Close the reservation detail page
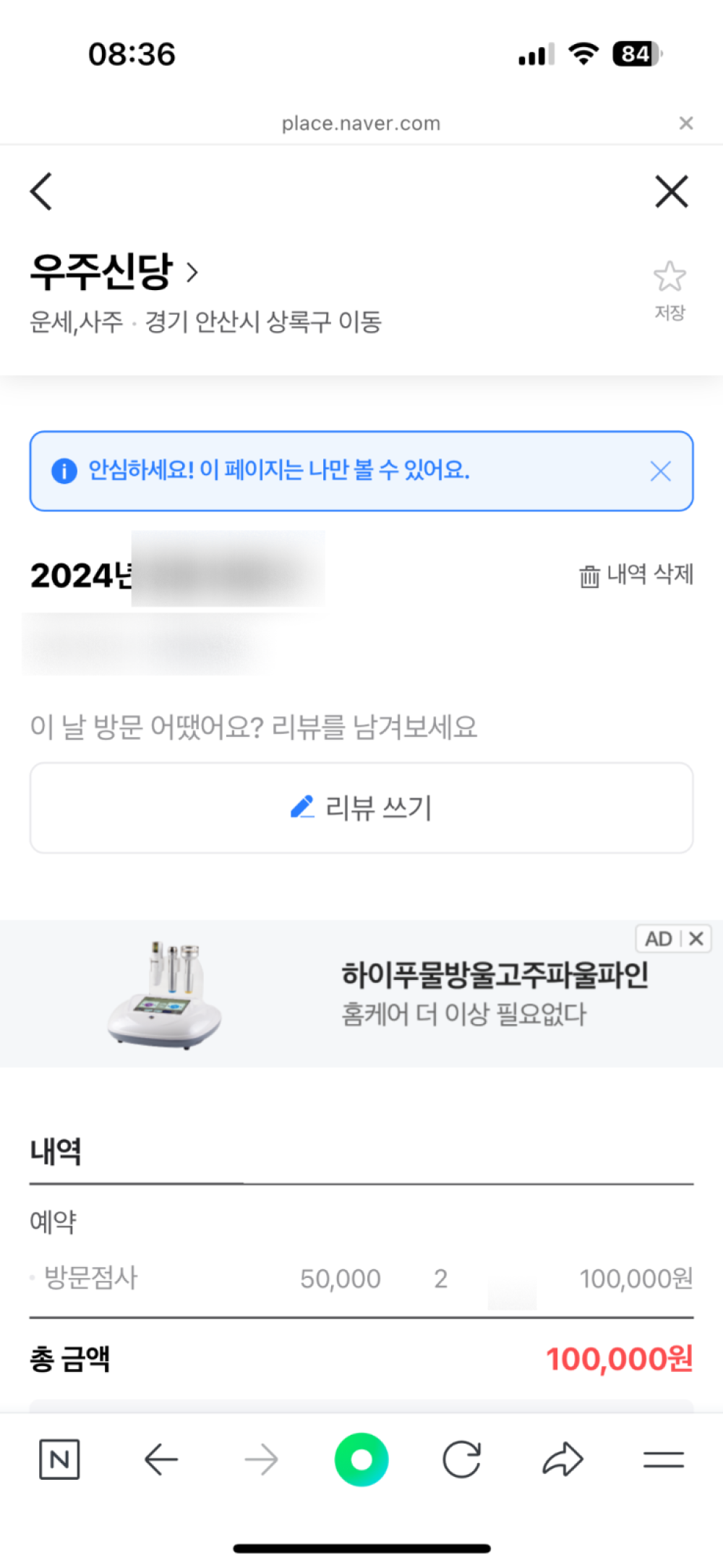 pyautogui.click(x=671, y=192)
